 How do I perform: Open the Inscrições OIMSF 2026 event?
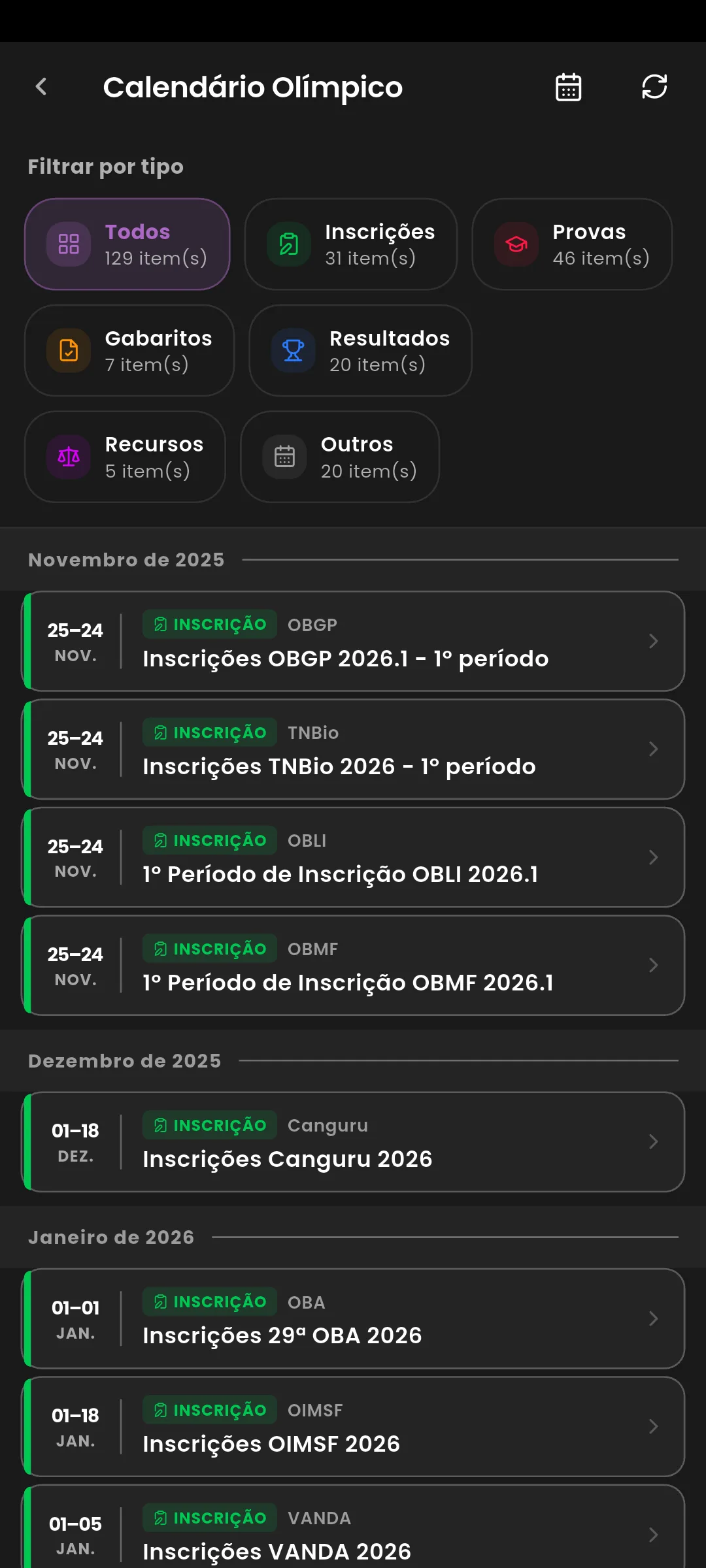tap(353, 1427)
